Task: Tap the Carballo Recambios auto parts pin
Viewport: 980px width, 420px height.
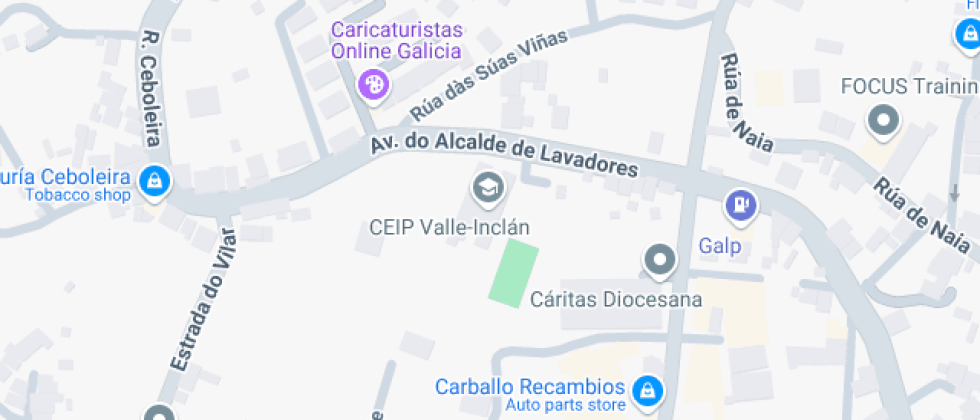Action: [x=648, y=388]
